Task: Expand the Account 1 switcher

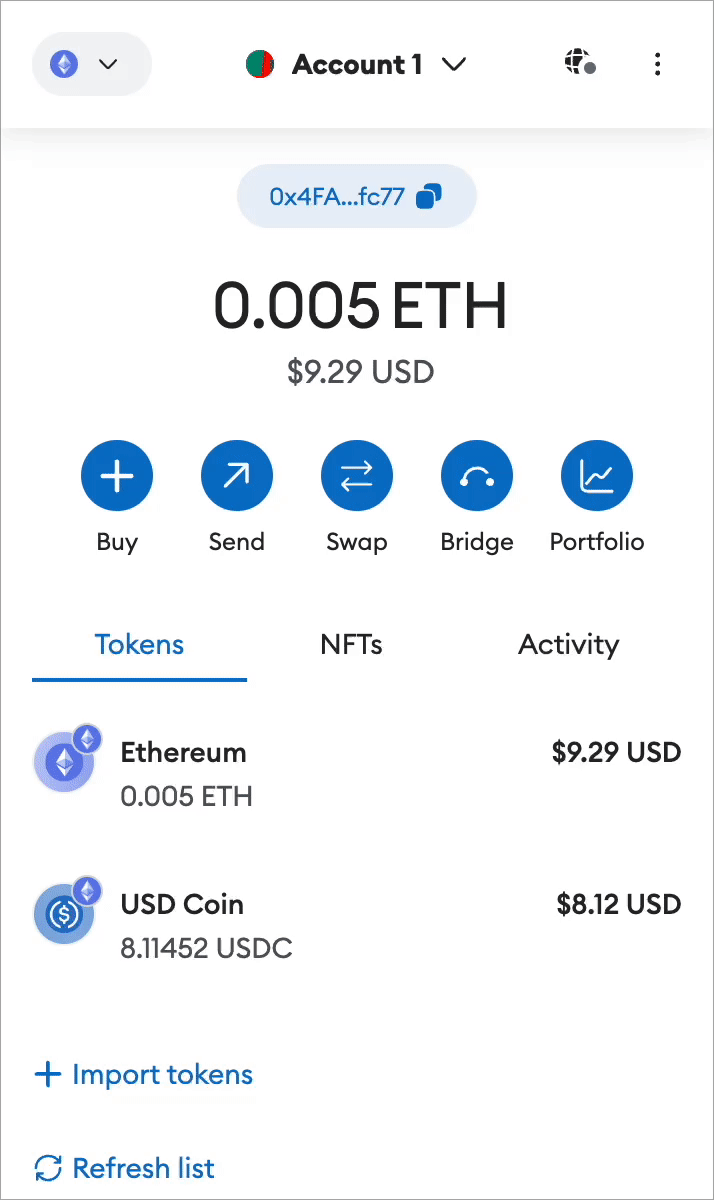Action: point(357,65)
